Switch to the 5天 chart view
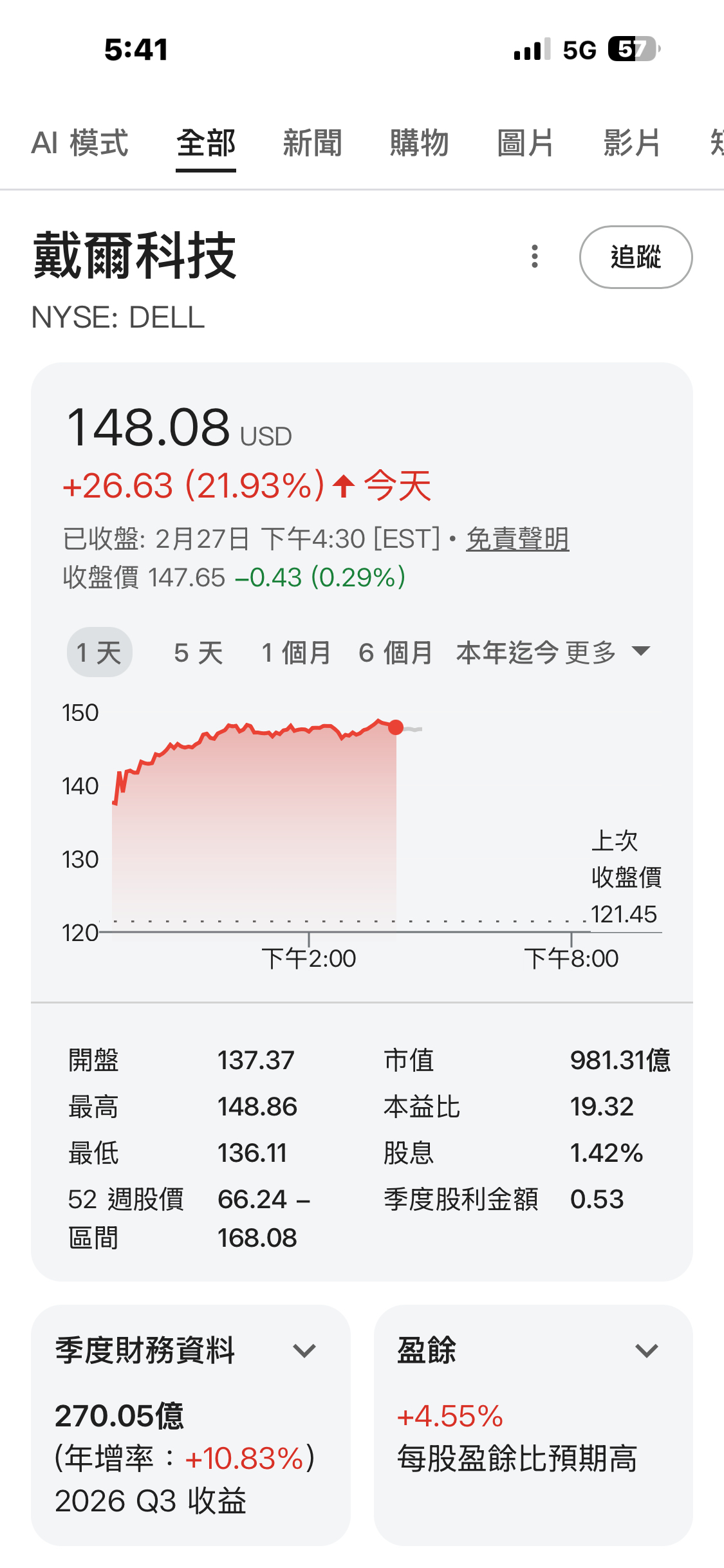Image resolution: width=724 pixels, height=1568 pixels. point(196,651)
